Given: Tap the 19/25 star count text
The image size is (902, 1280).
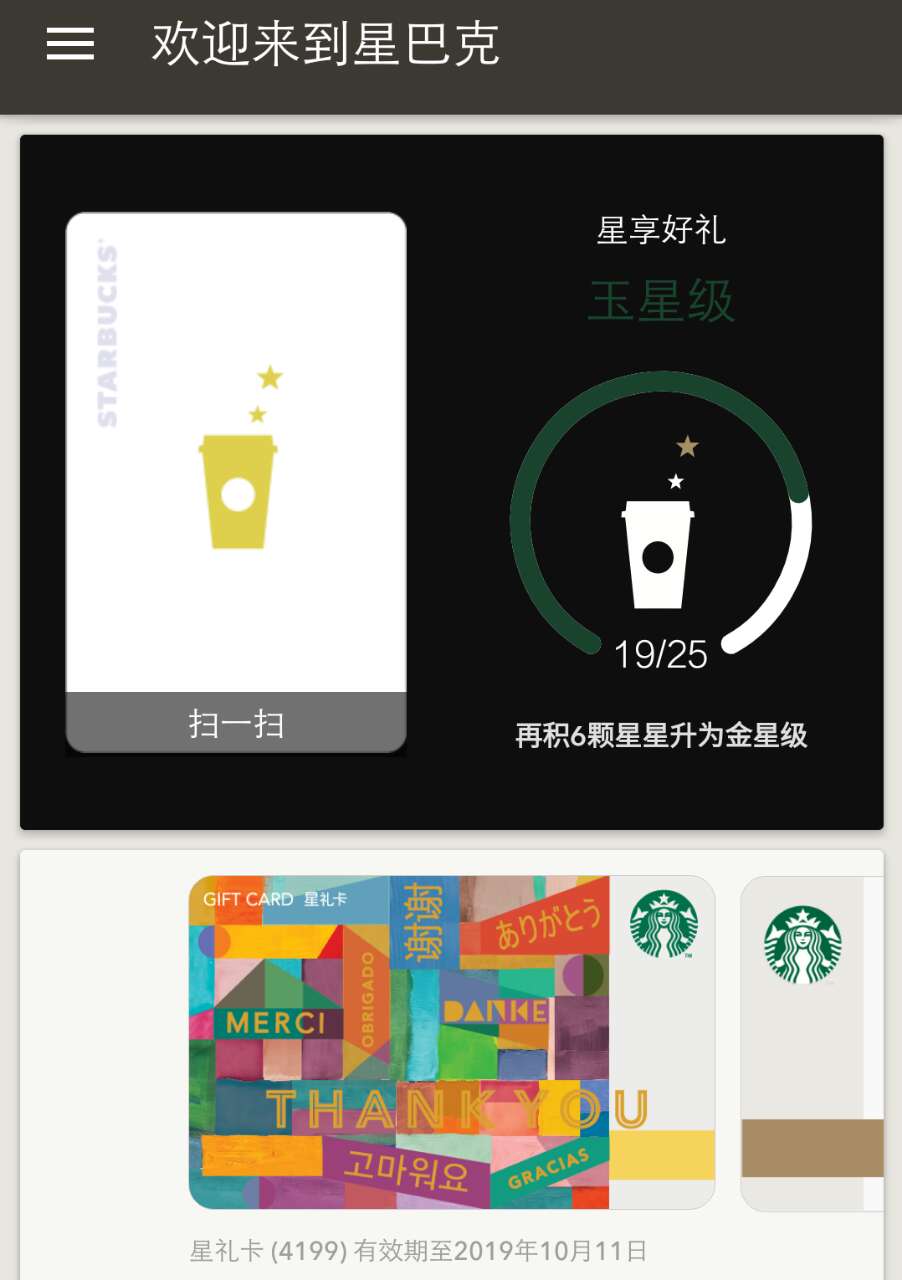Looking at the screenshot, I should coord(662,652).
